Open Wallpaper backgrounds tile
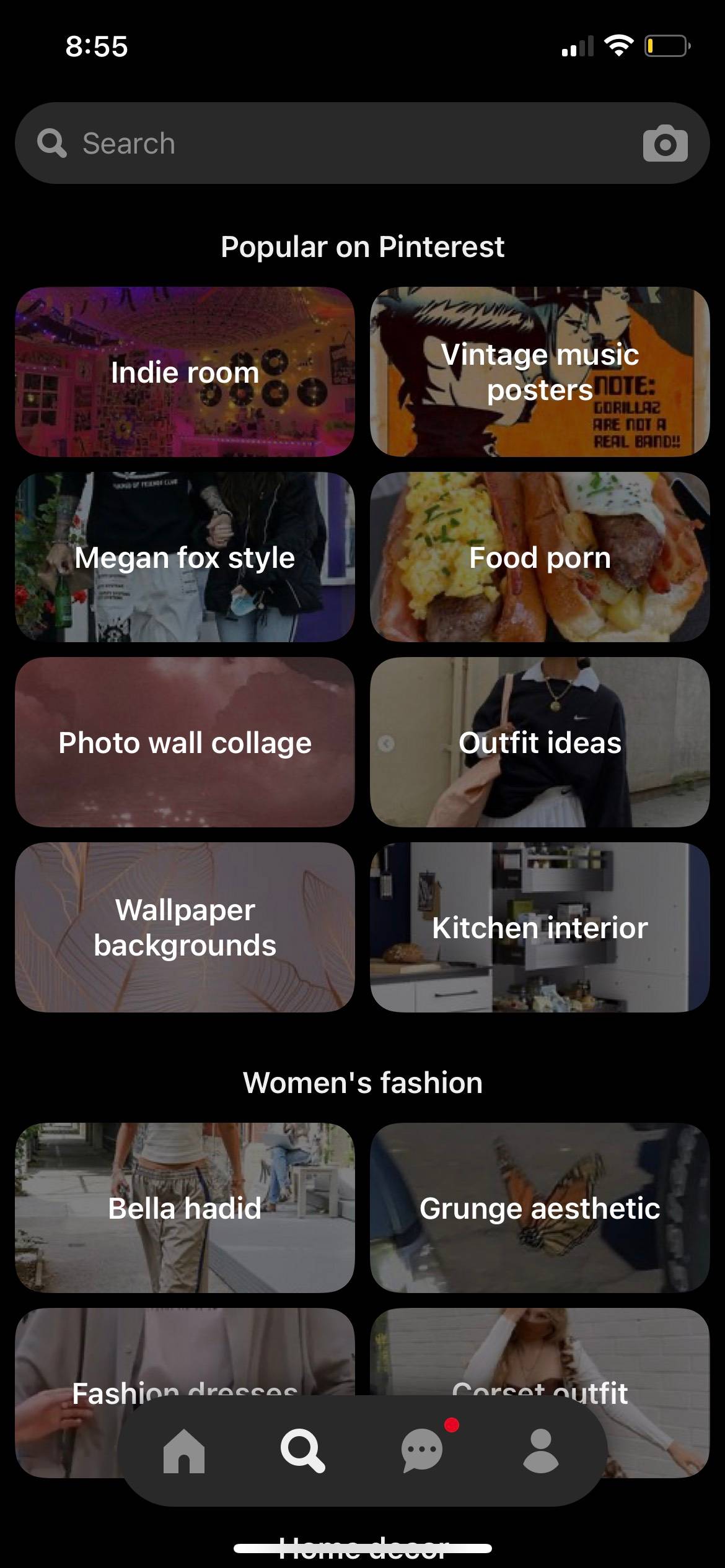Screen dimensions: 725x1568 pyautogui.click(x=185, y=927)
